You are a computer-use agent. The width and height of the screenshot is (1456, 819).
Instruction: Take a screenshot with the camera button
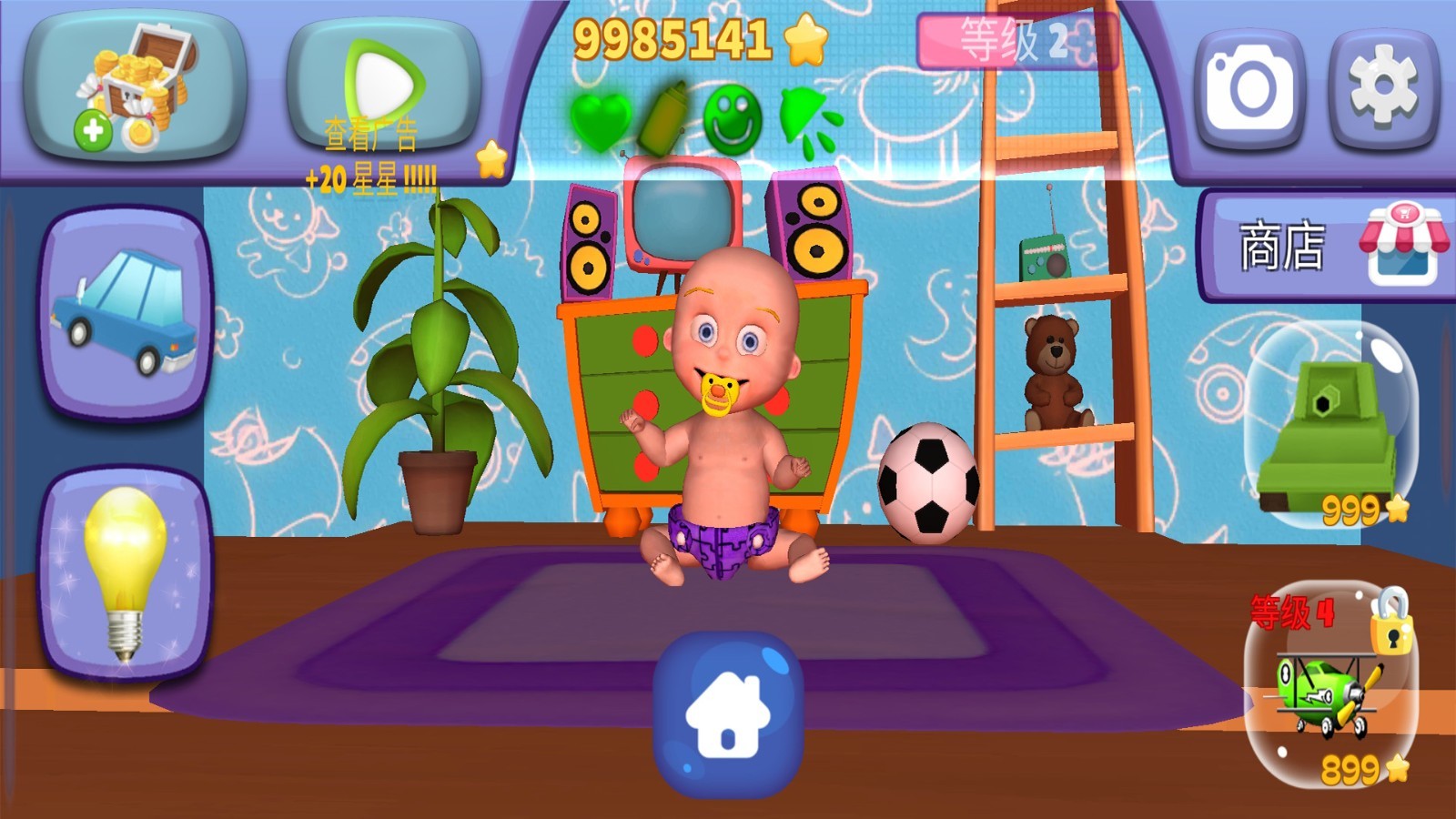(x=1249, y=89)
